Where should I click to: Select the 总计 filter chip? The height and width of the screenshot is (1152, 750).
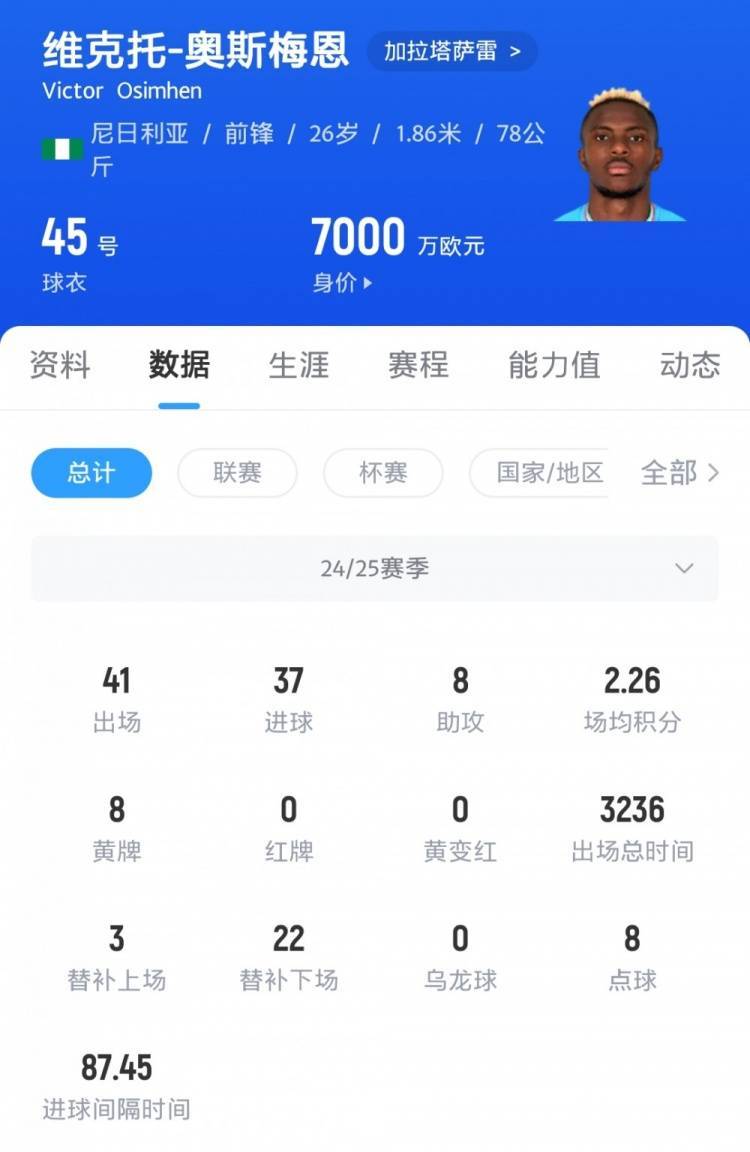pyautogui.click(x=91, y=473)
